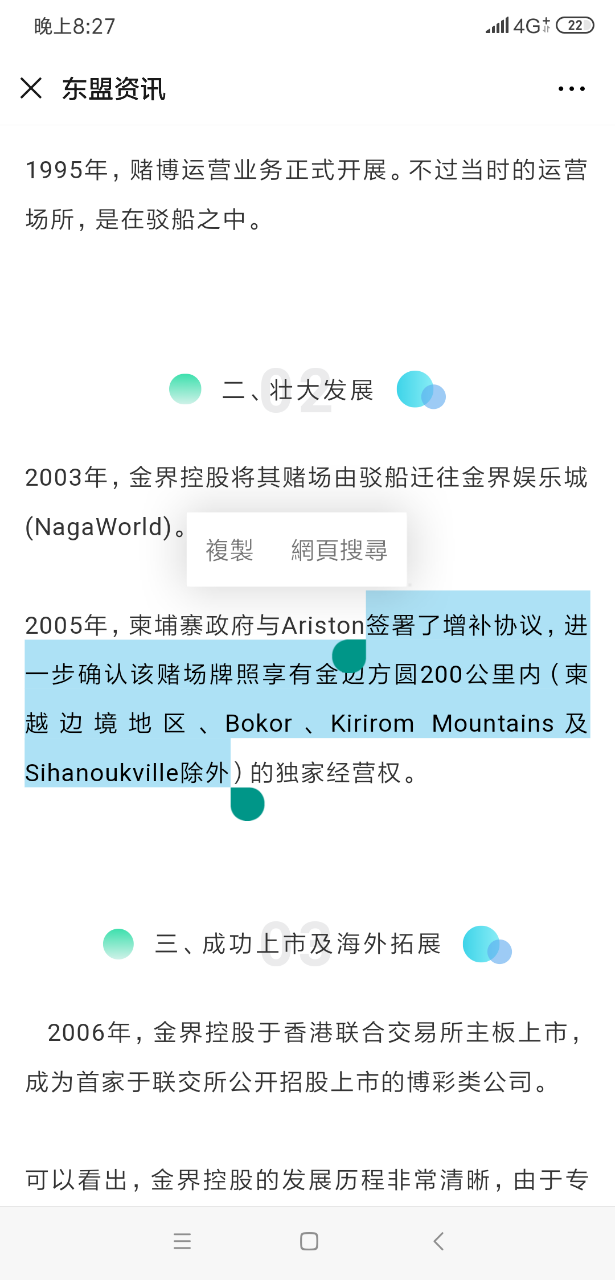Tap 複製 to copy the selected text
Viewport: 615px width, 1280px height.
(230, 549)
